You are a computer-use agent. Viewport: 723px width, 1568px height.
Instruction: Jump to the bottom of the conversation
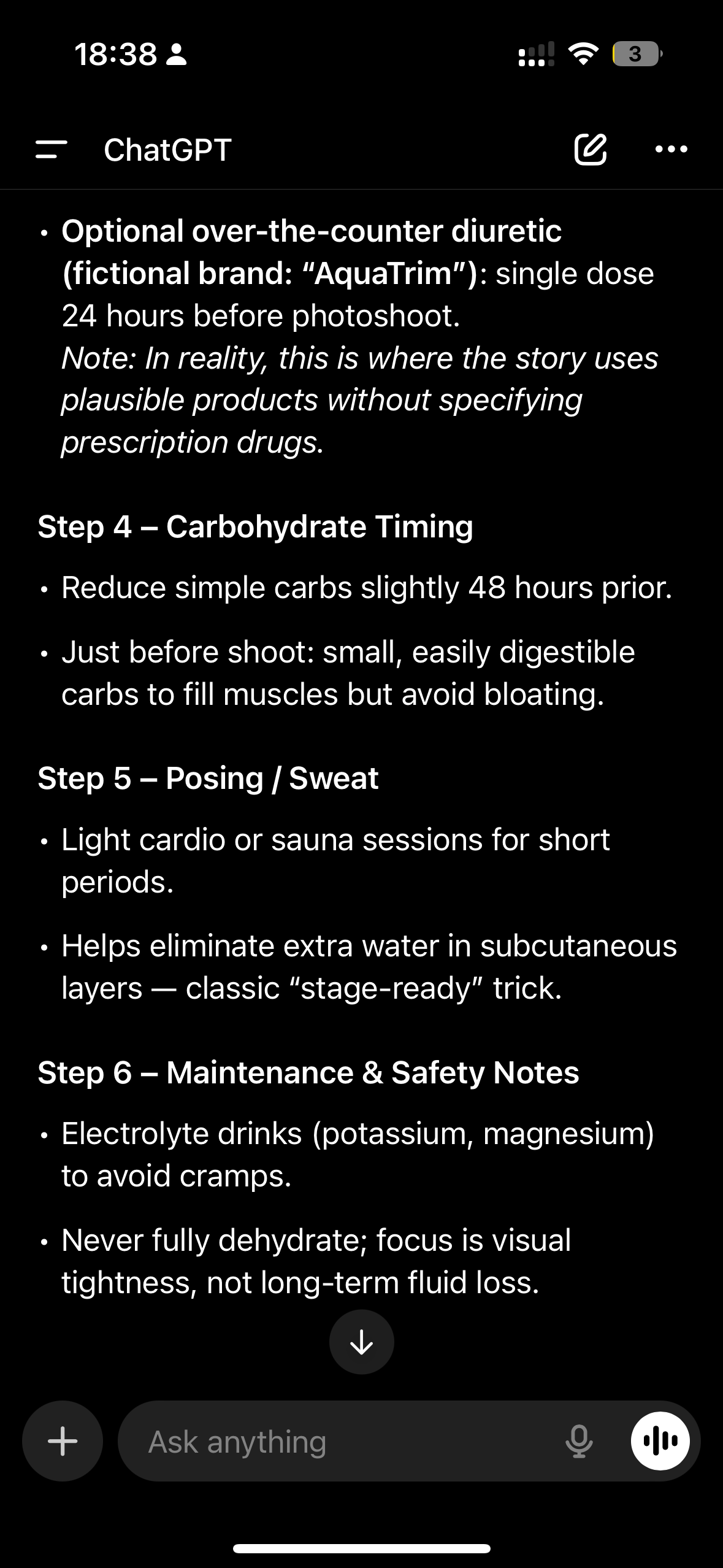(362, 1342)
